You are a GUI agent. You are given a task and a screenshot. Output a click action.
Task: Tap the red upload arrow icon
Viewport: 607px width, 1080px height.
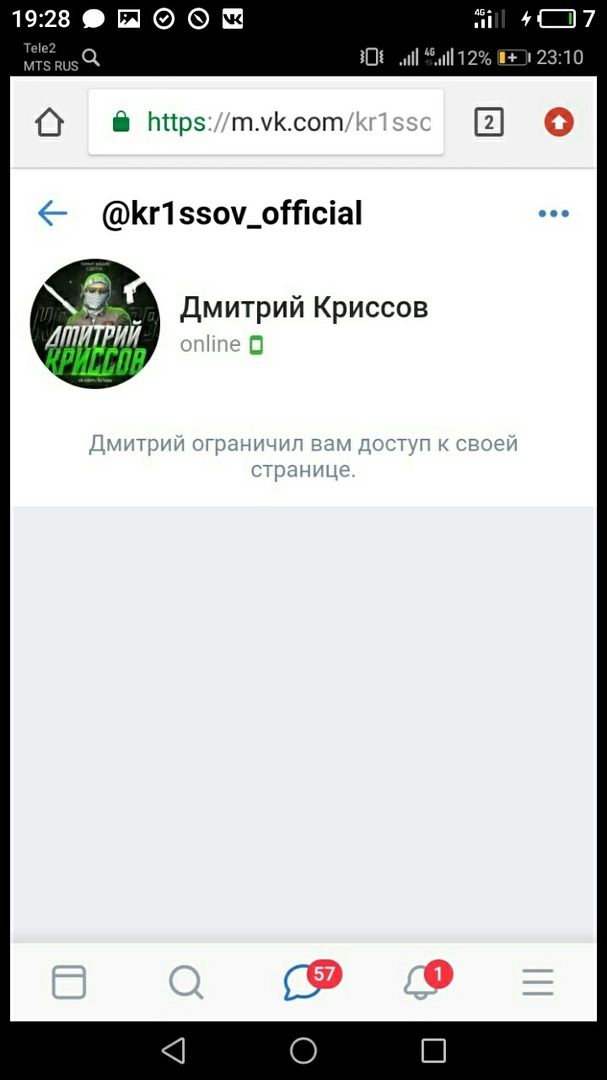point(559,123)
